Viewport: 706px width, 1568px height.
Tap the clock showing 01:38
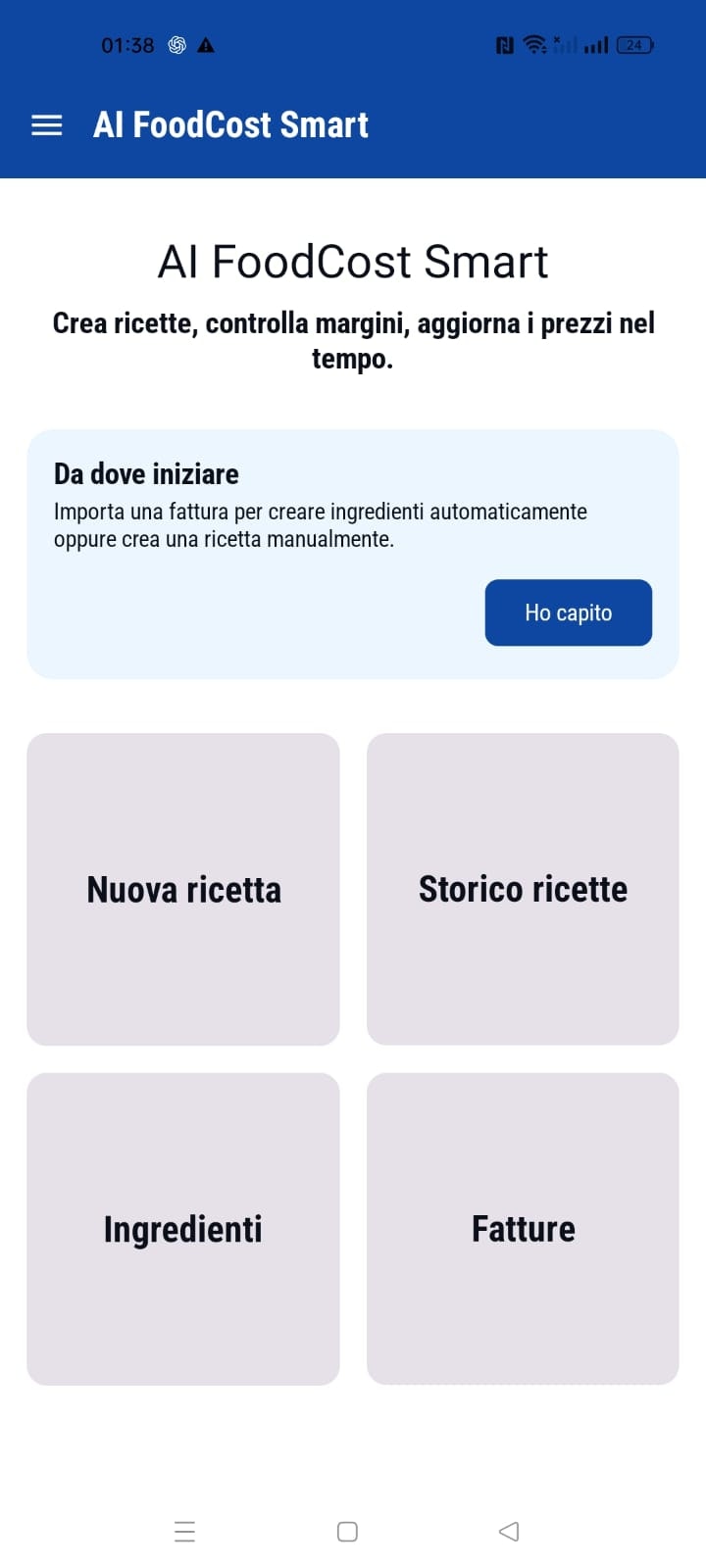126,44
